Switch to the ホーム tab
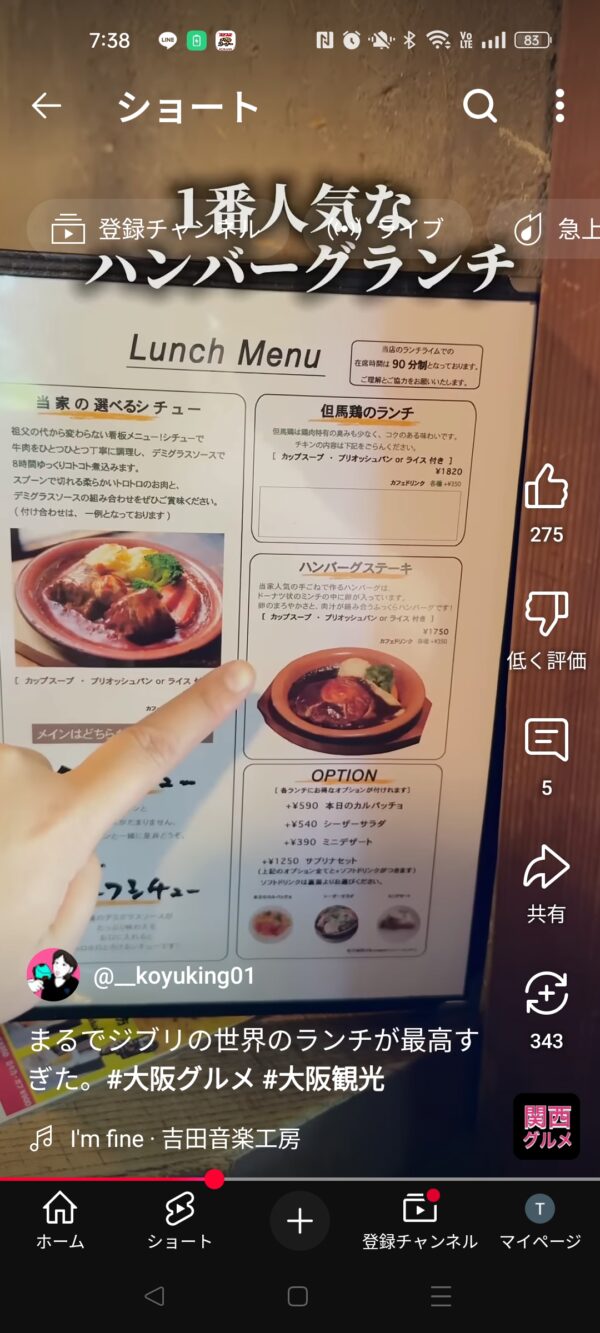Screen dimensions: 600x1333 [60, 1220]
